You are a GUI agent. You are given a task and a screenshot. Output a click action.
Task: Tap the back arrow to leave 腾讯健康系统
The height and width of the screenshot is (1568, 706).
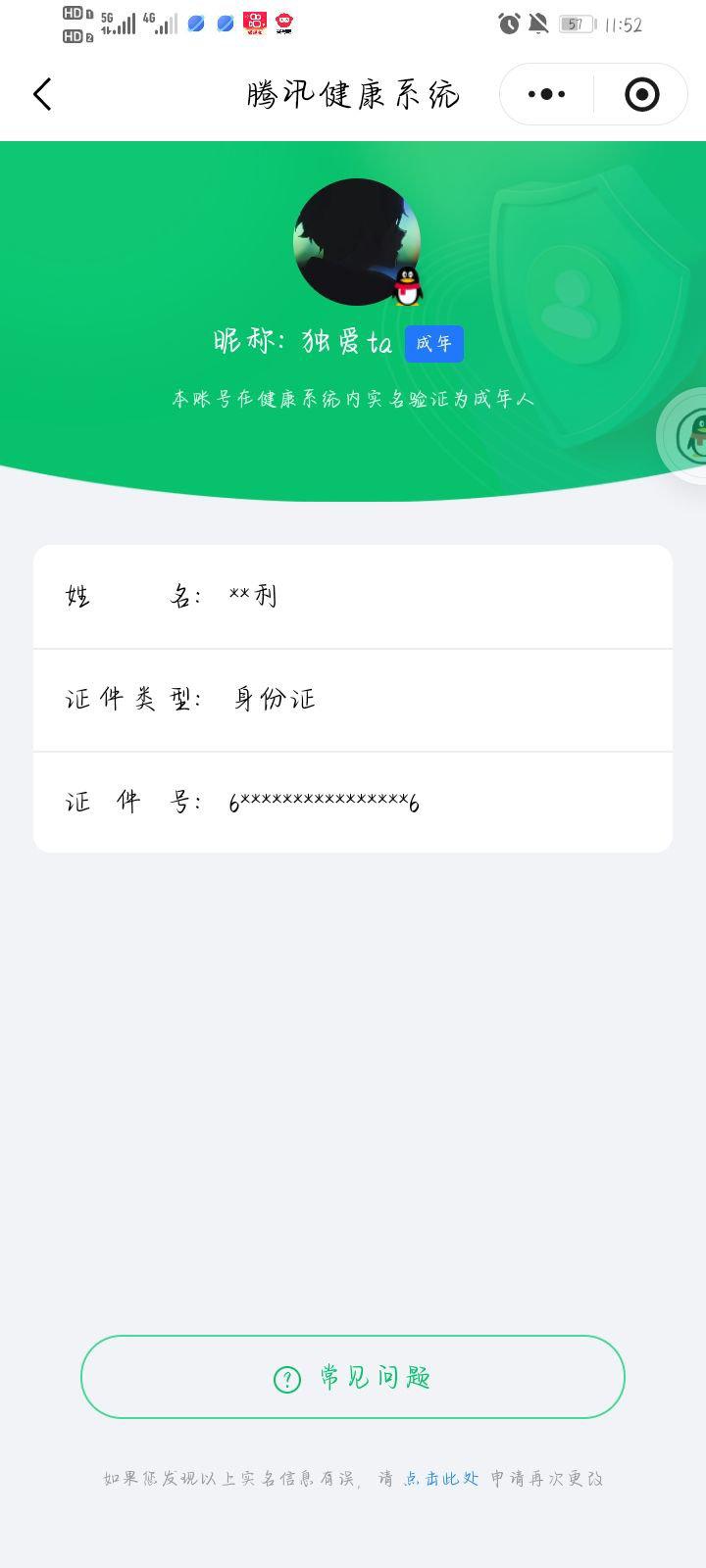point(41,94)
